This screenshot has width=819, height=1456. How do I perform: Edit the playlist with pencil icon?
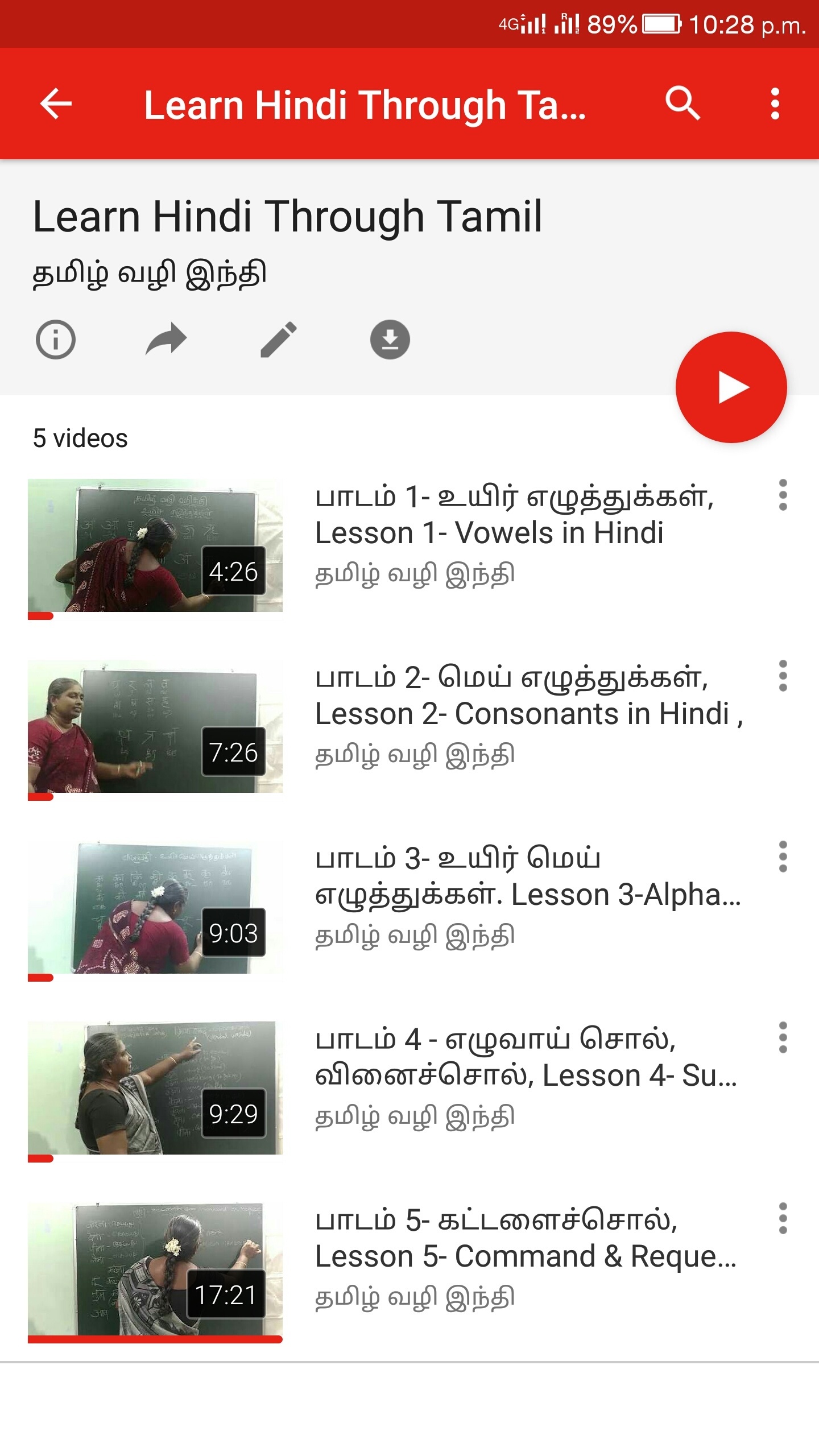(278, 340)
